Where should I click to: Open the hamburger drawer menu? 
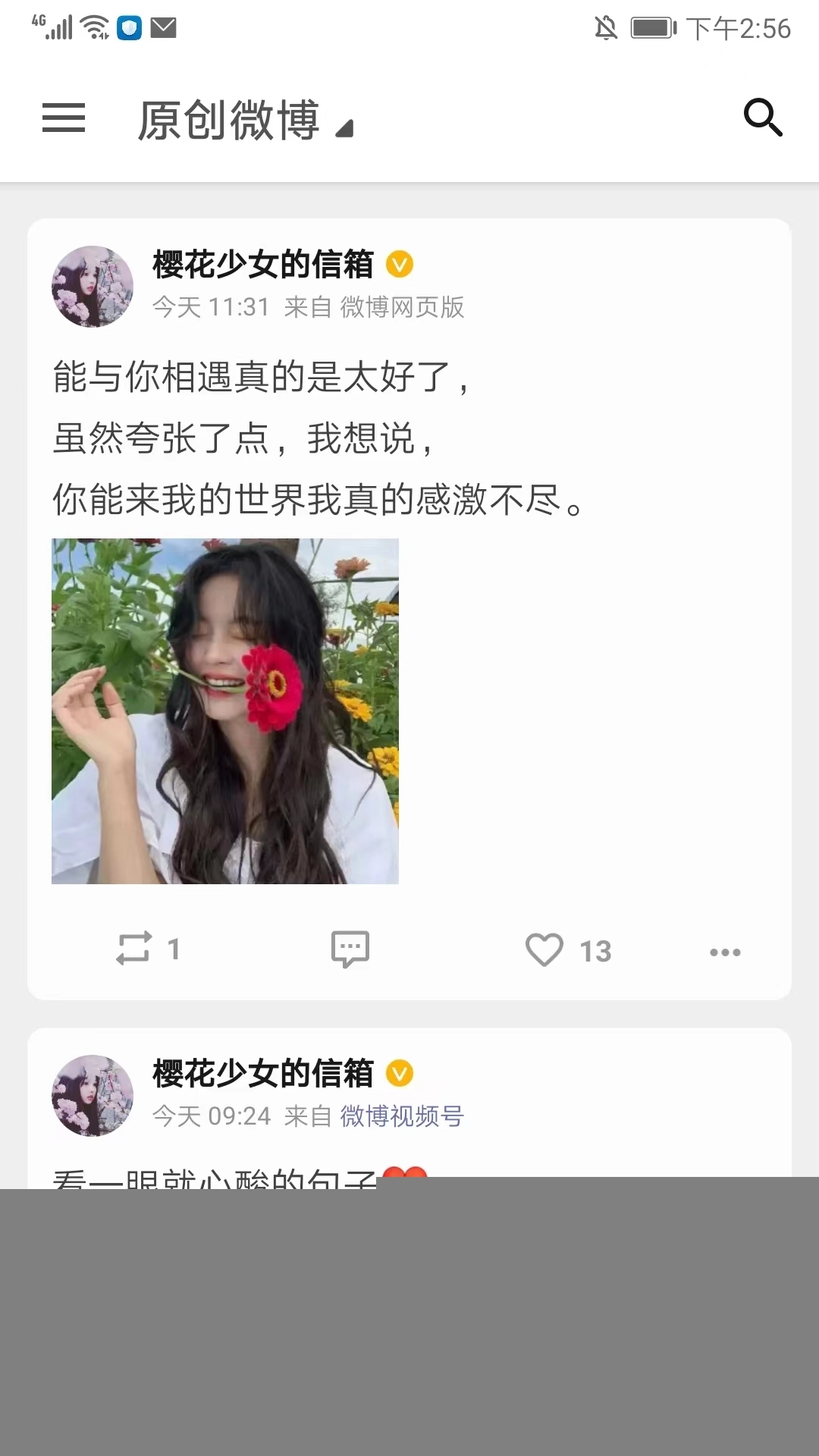coord(64,118)
